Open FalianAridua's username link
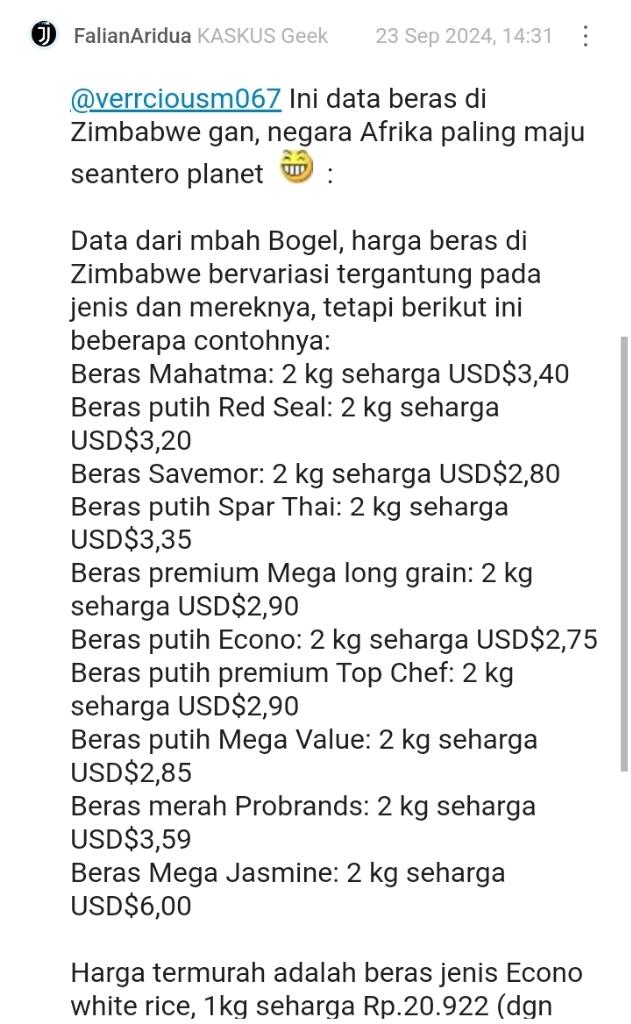Image resolution: width=631 pixels, height=1024 pixels. pyautogui.click(x=131, y=36)
